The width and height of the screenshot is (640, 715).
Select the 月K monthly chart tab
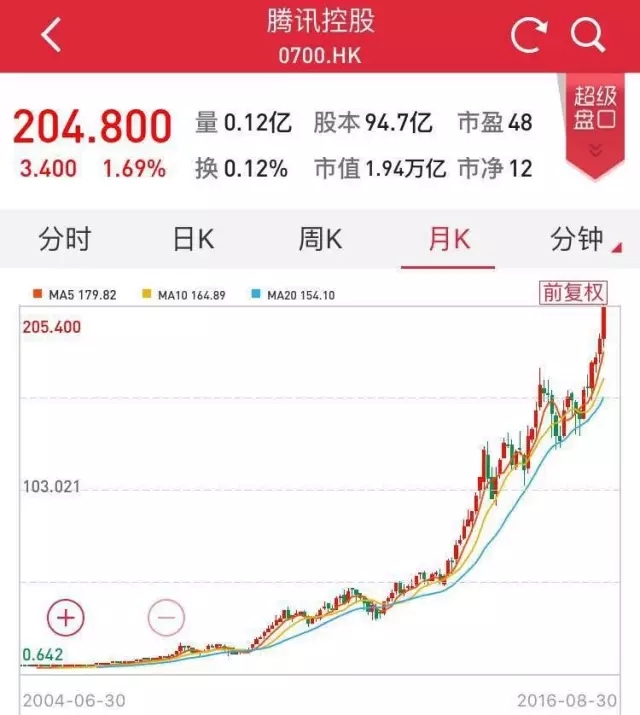point(448,240)
